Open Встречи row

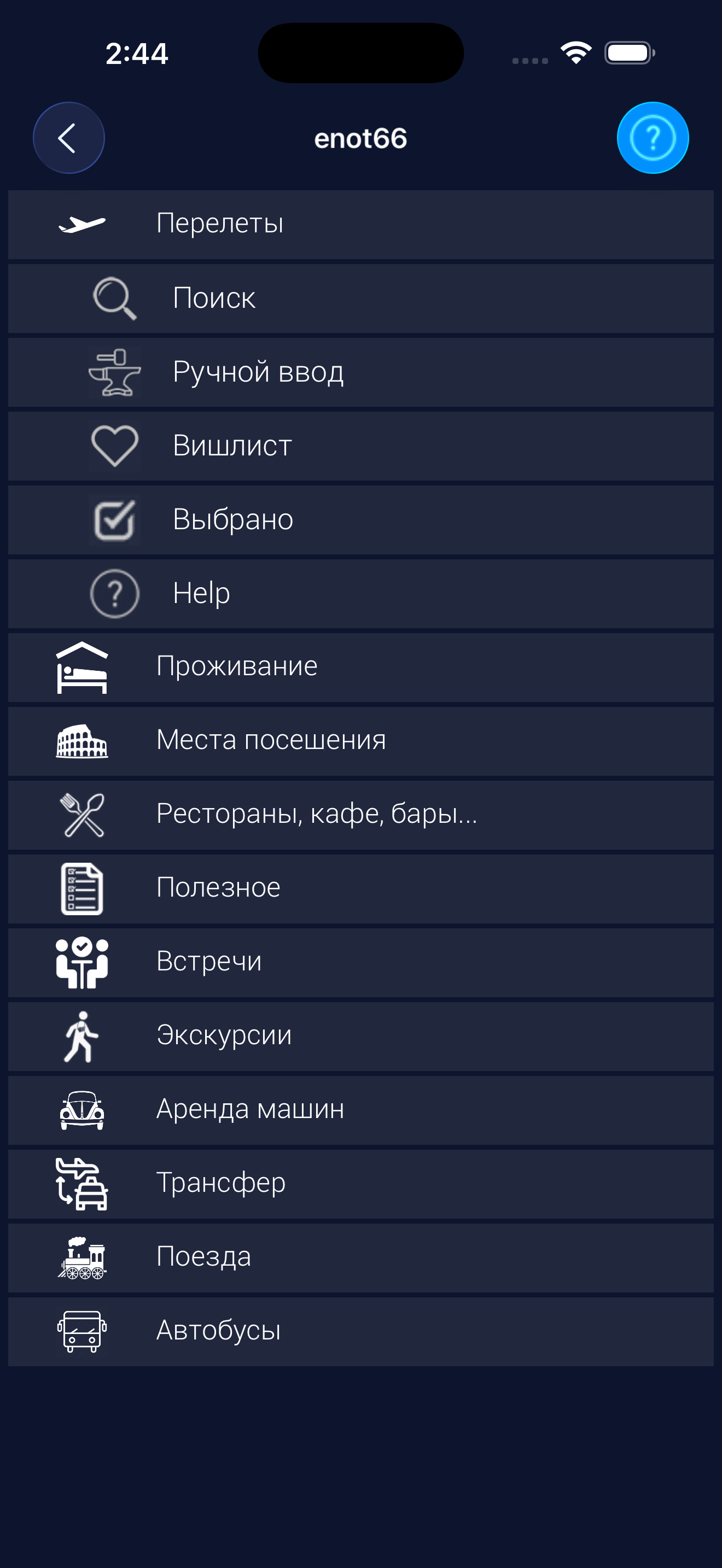point(360,962)
